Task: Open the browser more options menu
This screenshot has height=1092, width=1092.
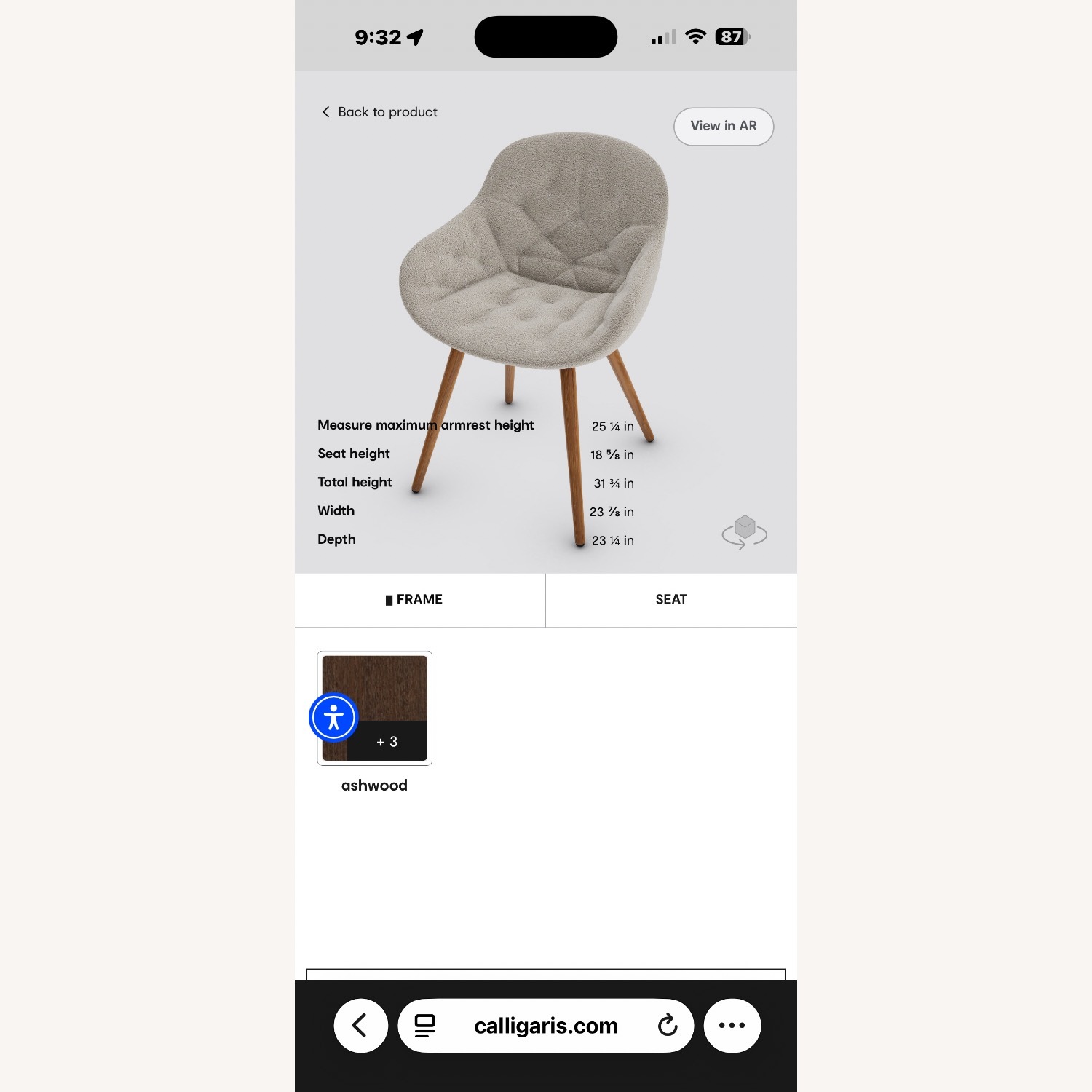Action: click(732, 1026)
